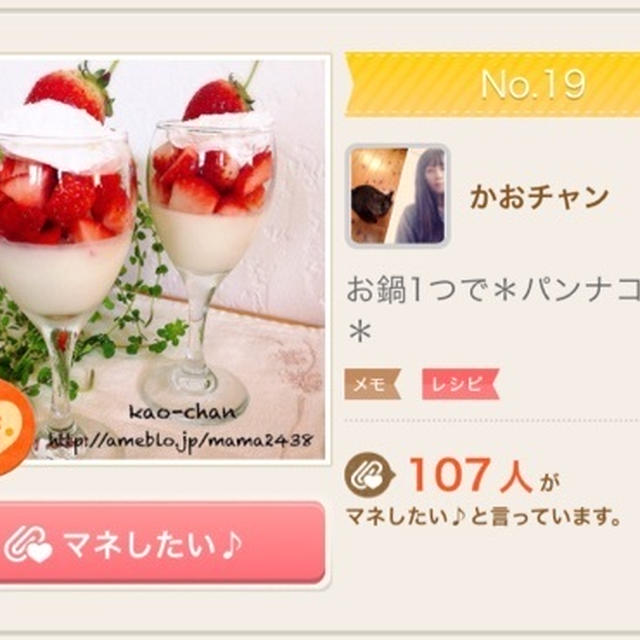
Task: Open かおチャン's profile picture
Action: pos(397,196)
